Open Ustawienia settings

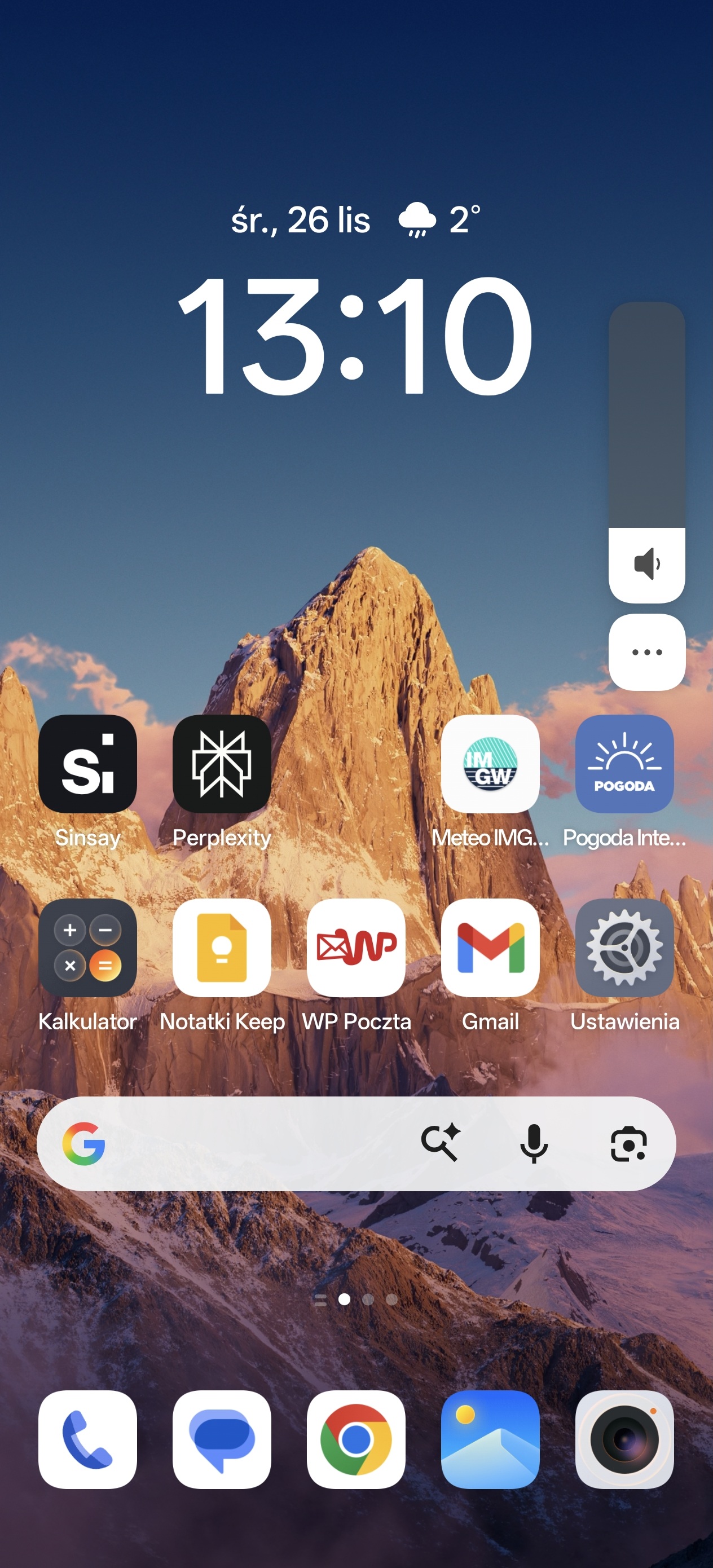coord(624,948)
